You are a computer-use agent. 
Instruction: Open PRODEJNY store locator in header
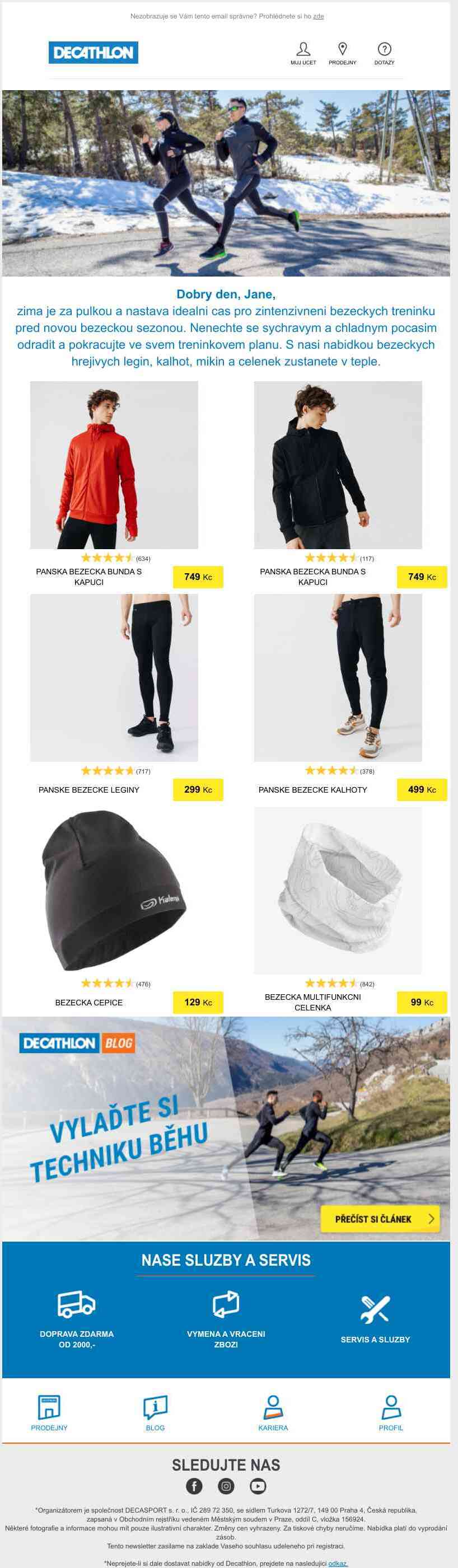pos(342,53)
